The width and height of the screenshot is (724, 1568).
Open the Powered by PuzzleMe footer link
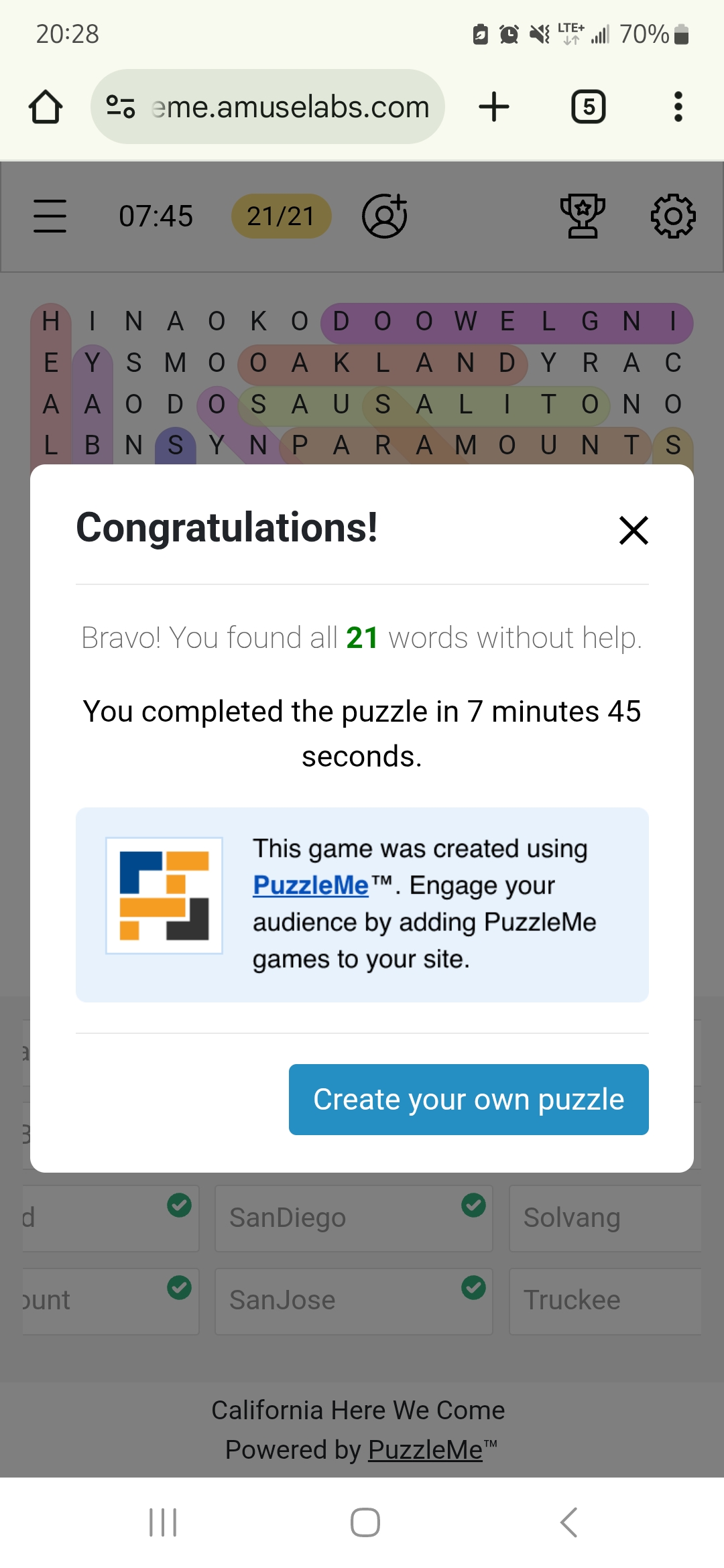(x=425, y=1450)
